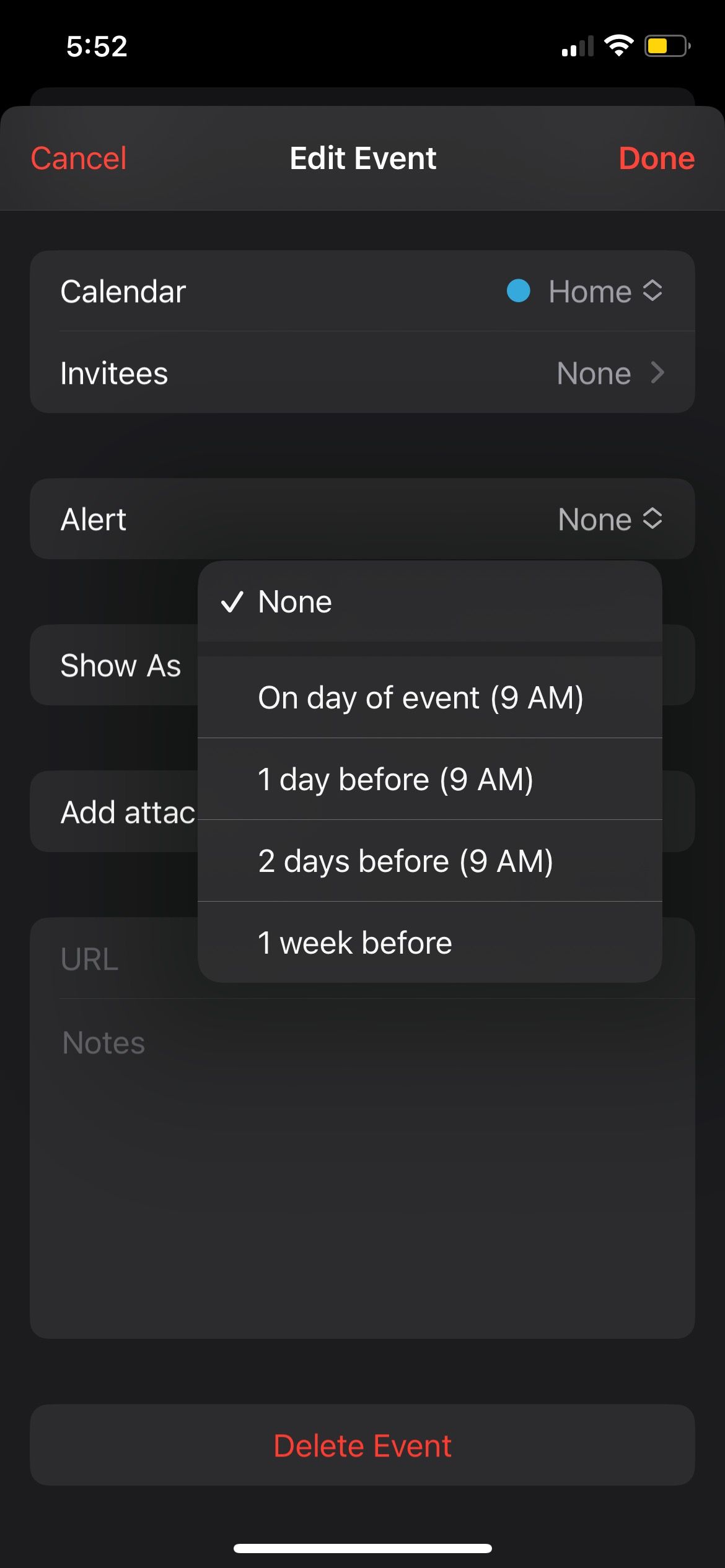Image resolution: width=725 pixels, height=1568 pixels.
Task: Tap Cancel to discard changes
Action: coord(78,159)
